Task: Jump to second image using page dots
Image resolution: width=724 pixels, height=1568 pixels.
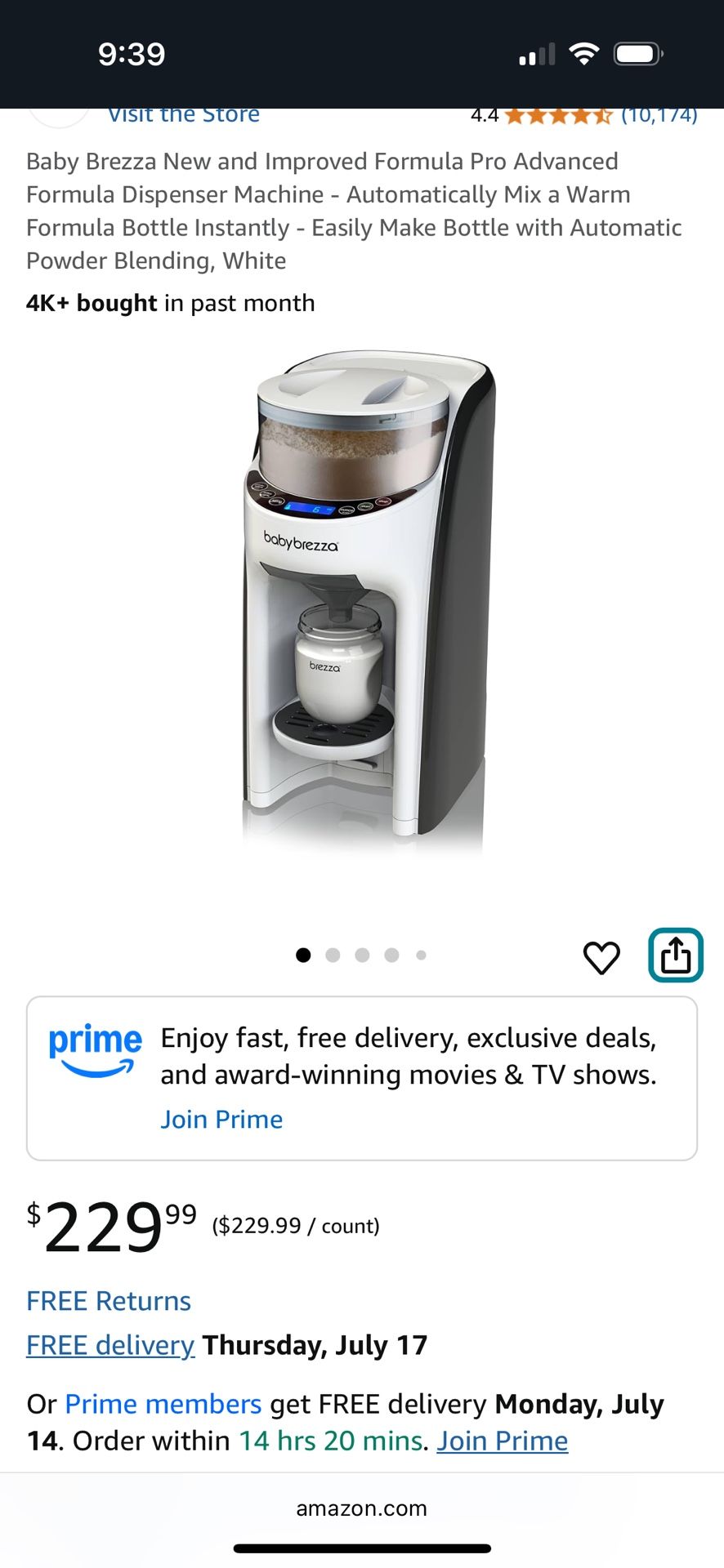Action: click(x=333, y=955)
